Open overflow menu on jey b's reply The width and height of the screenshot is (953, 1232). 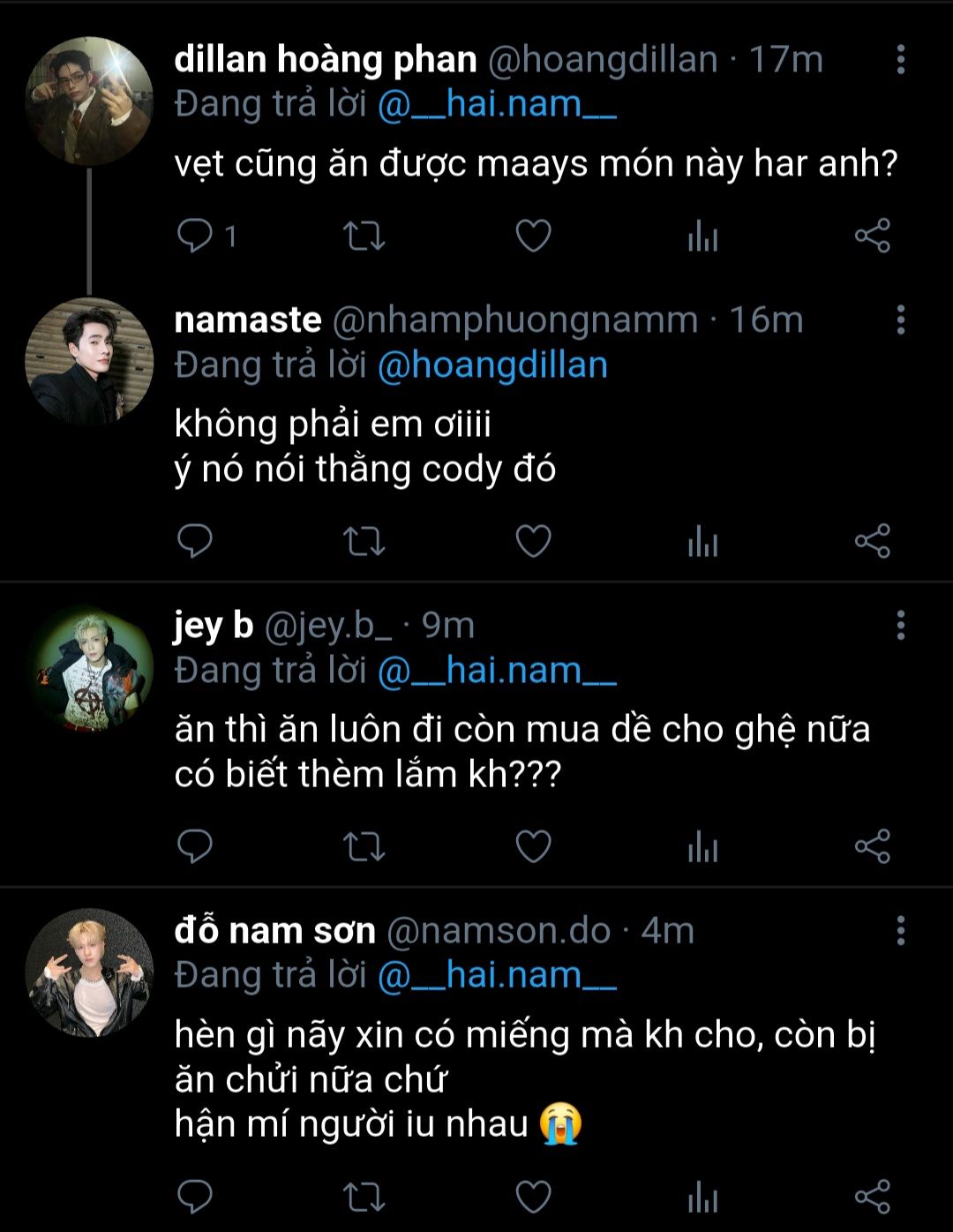coord(900,625)
